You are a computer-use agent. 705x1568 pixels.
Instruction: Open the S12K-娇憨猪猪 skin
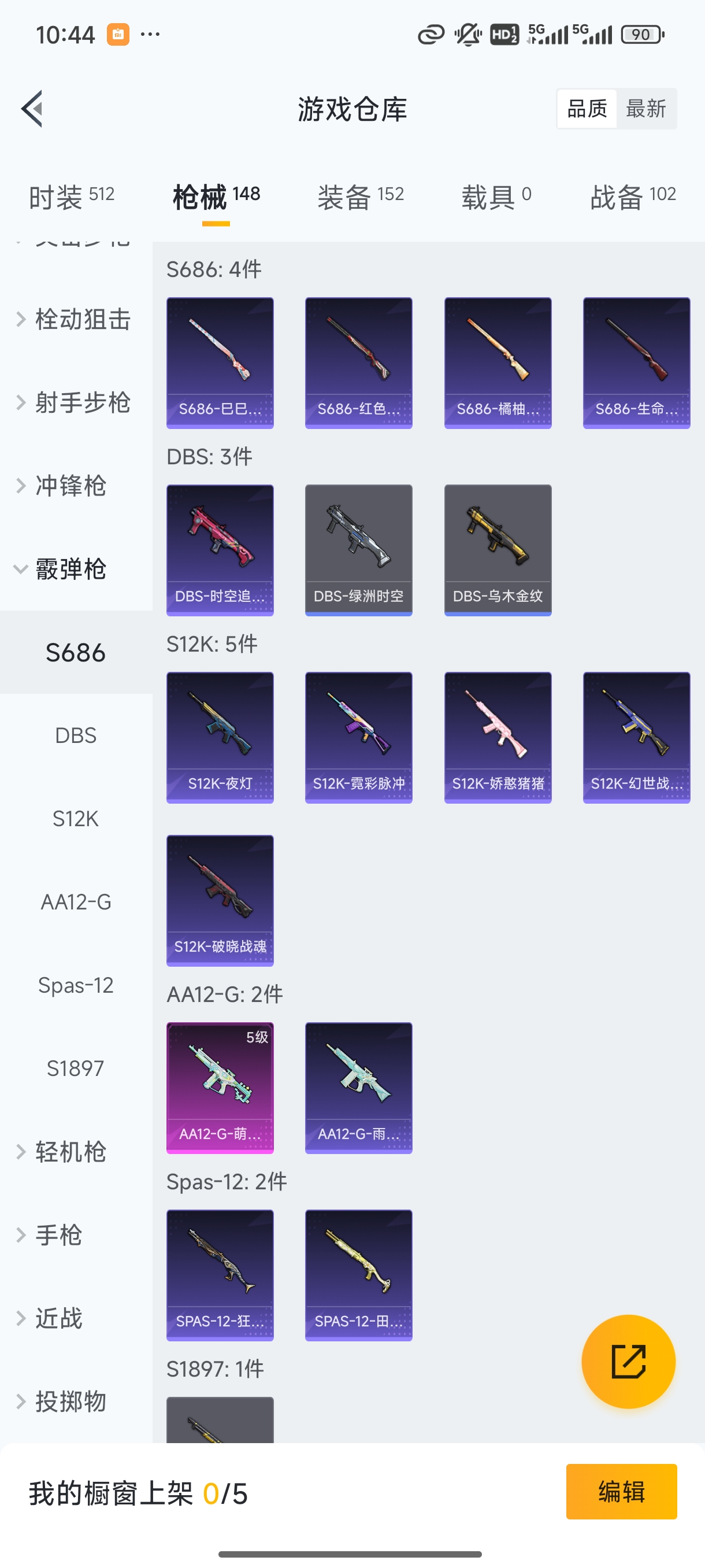click(498, 737)
